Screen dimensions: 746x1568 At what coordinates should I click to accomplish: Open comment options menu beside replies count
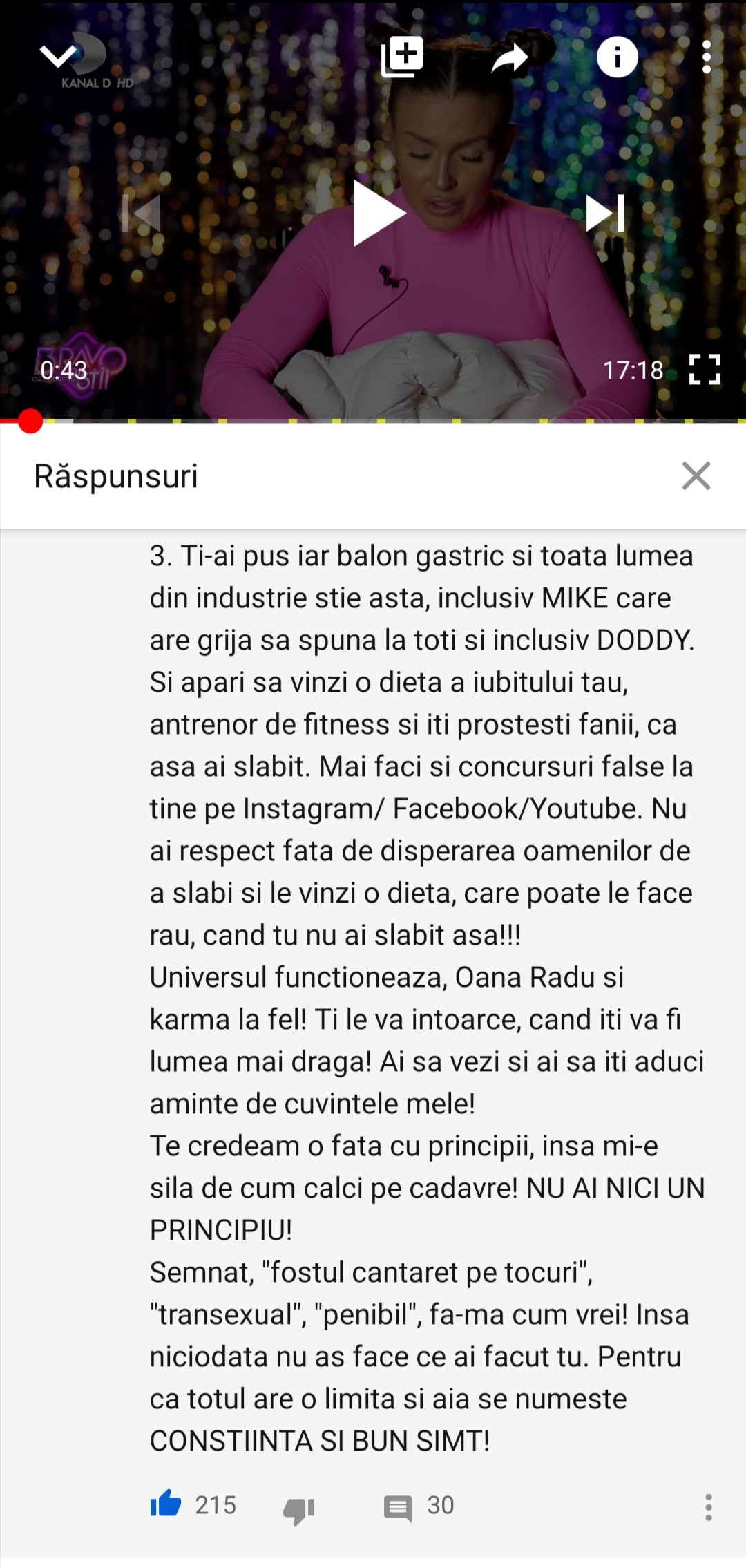(x=708, y=1507)
